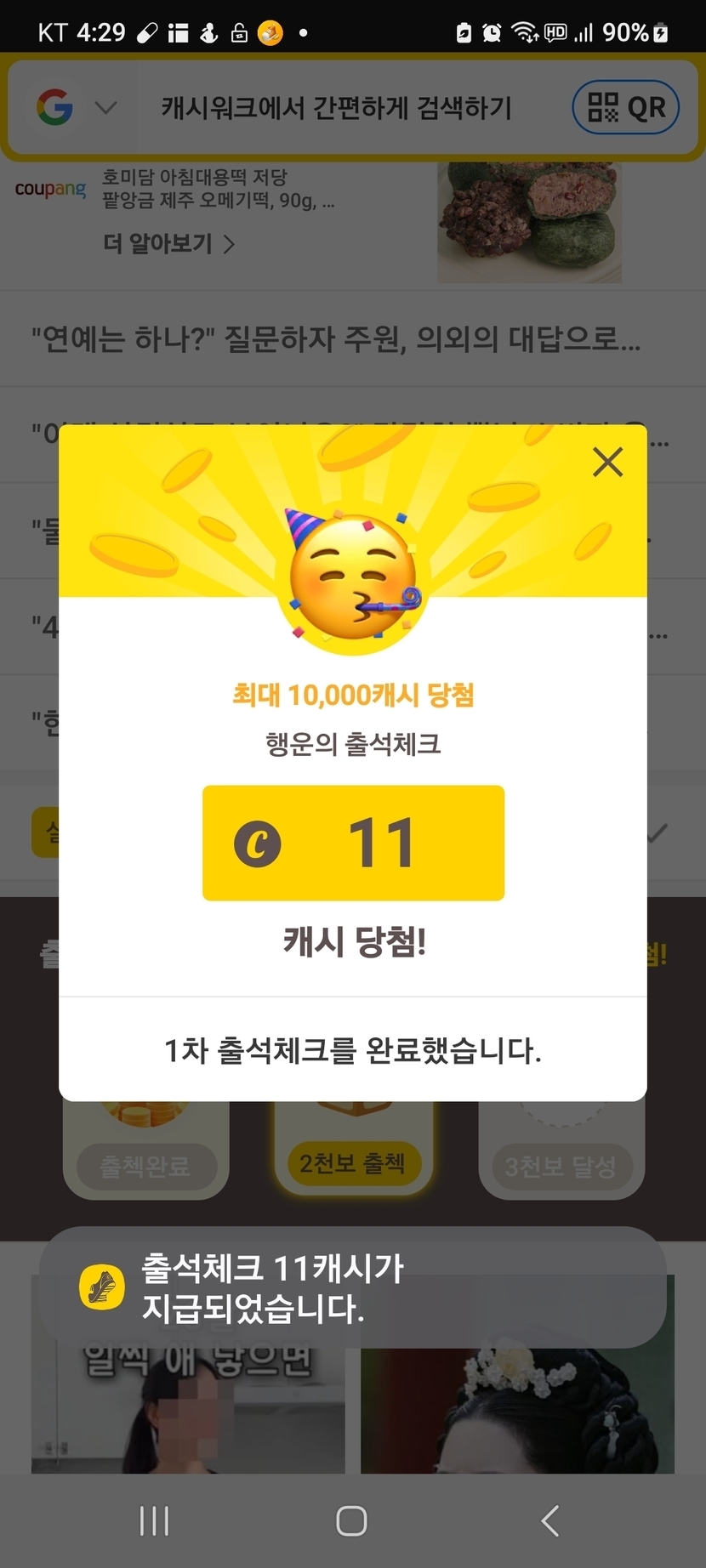The width and height of the screenshot is (706, 1568).
Task: Tap the Cashwalk search field
Action: tap(336, 108)
